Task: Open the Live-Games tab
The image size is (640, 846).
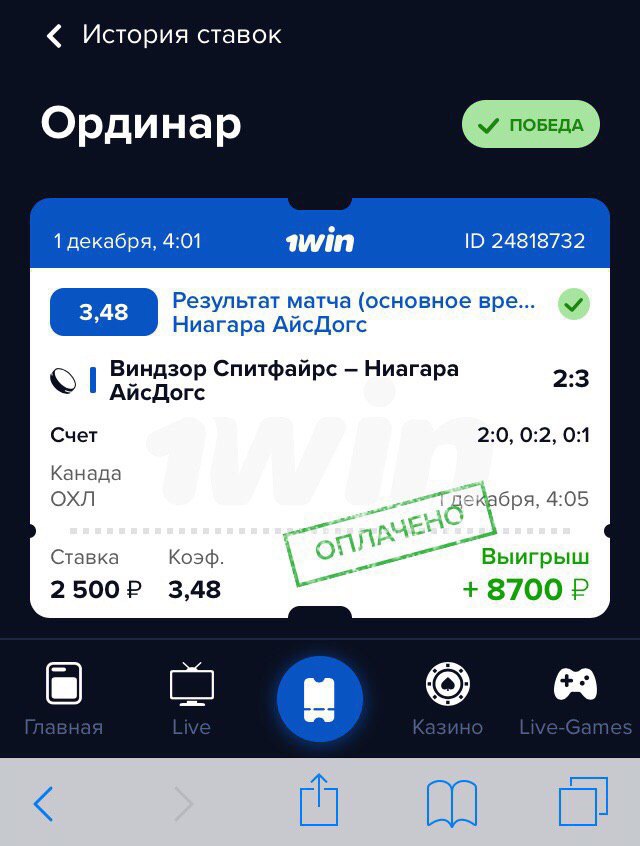Action: click(x=575, y=698)
